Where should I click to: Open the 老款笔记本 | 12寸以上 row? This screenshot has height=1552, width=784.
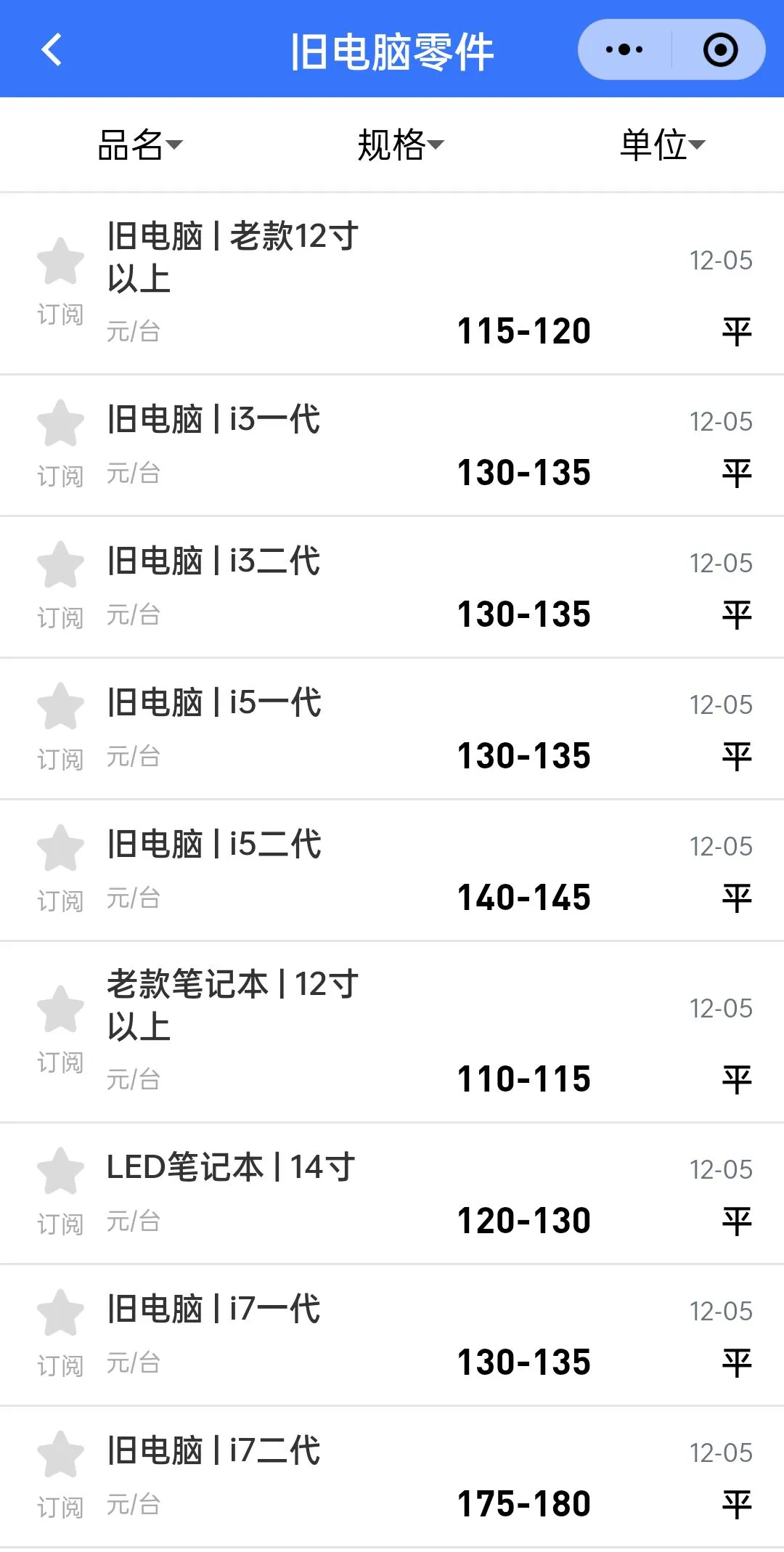(x=392, y=1032)
